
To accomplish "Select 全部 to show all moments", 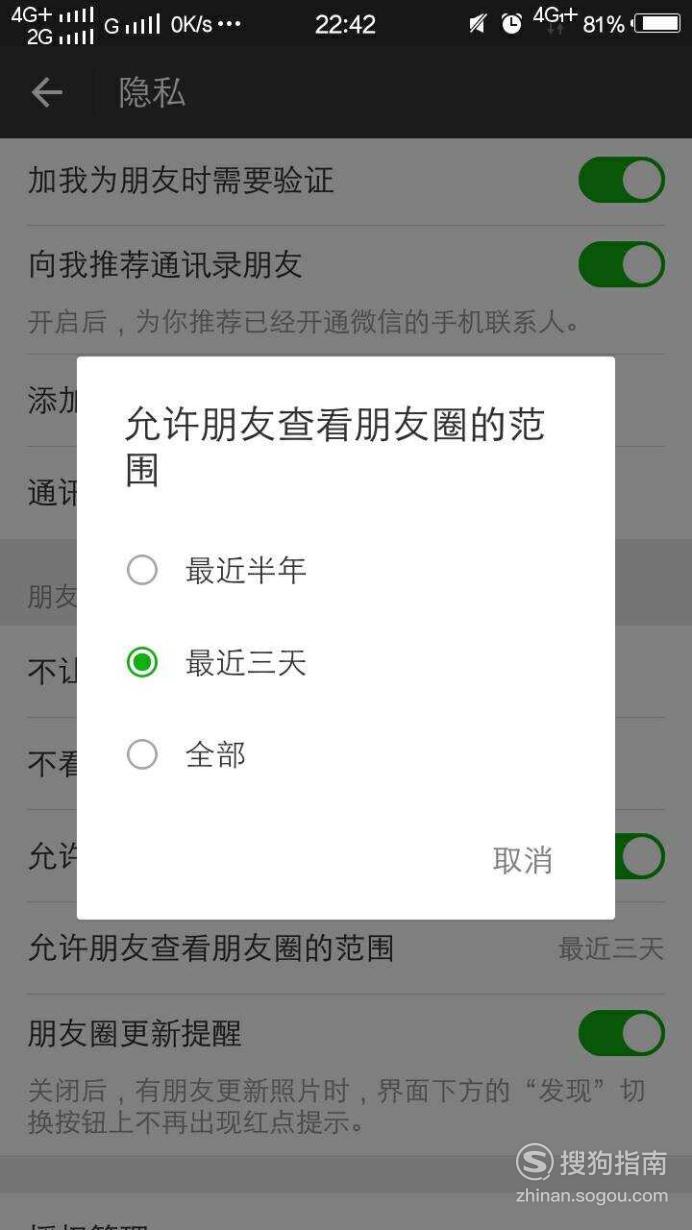I will (345, 755).
